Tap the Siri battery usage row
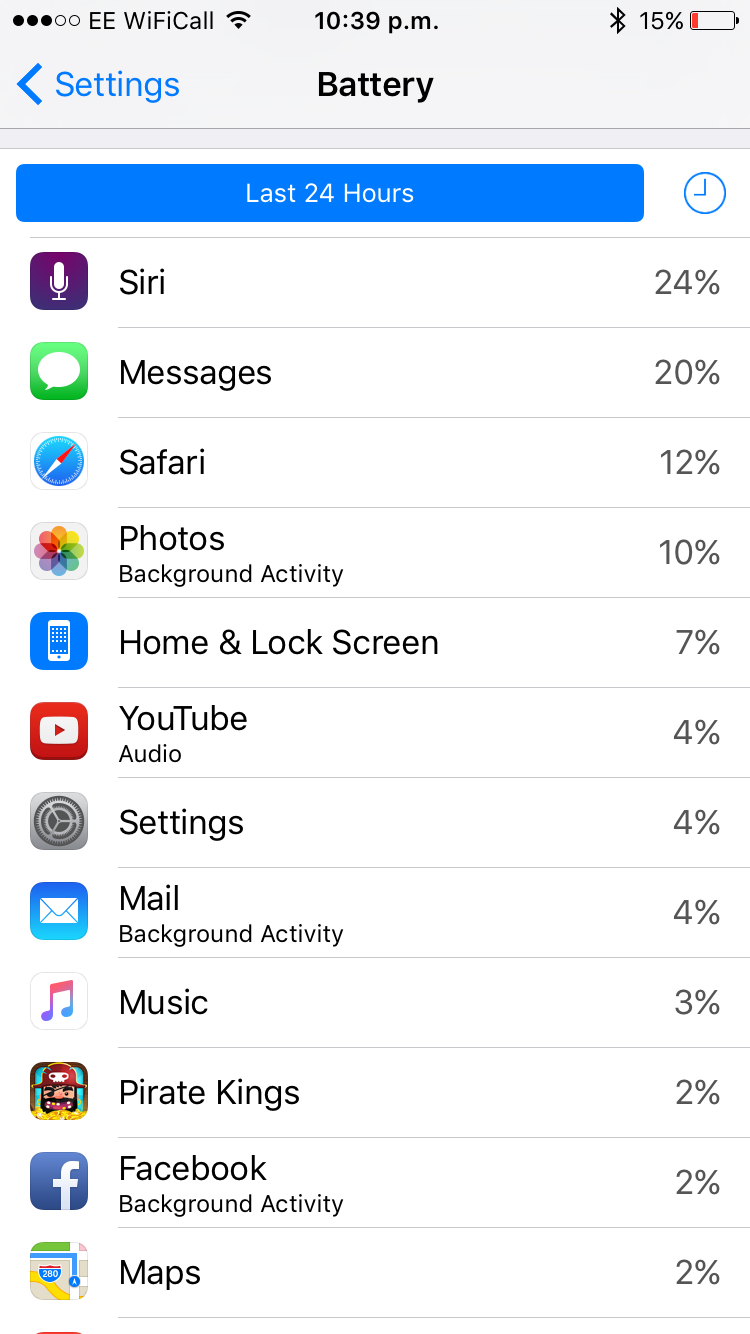This screenshot has width=750, height=1334. click(x=375, y=283)
